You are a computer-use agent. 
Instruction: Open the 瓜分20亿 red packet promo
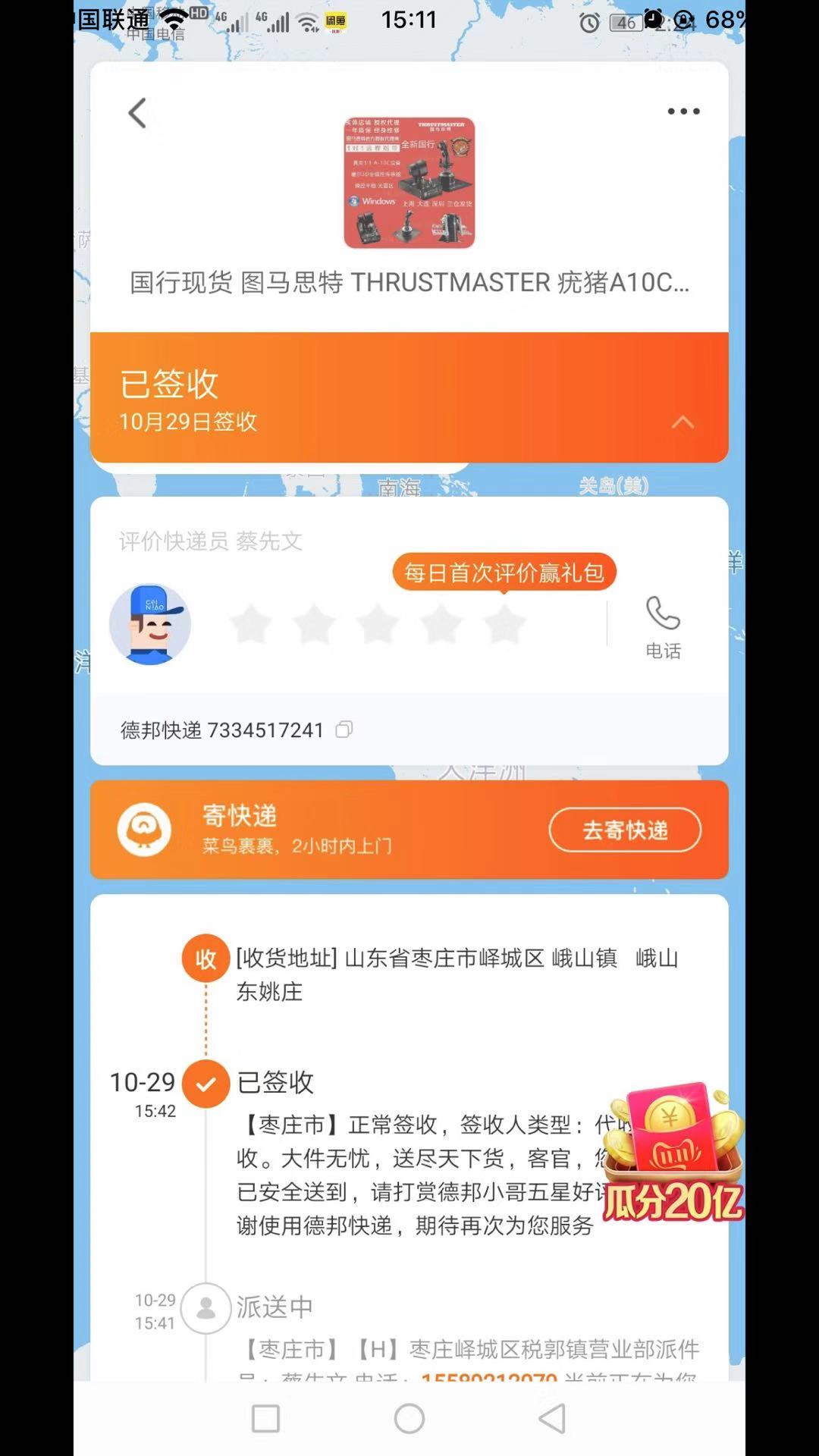click(673, 1153)
